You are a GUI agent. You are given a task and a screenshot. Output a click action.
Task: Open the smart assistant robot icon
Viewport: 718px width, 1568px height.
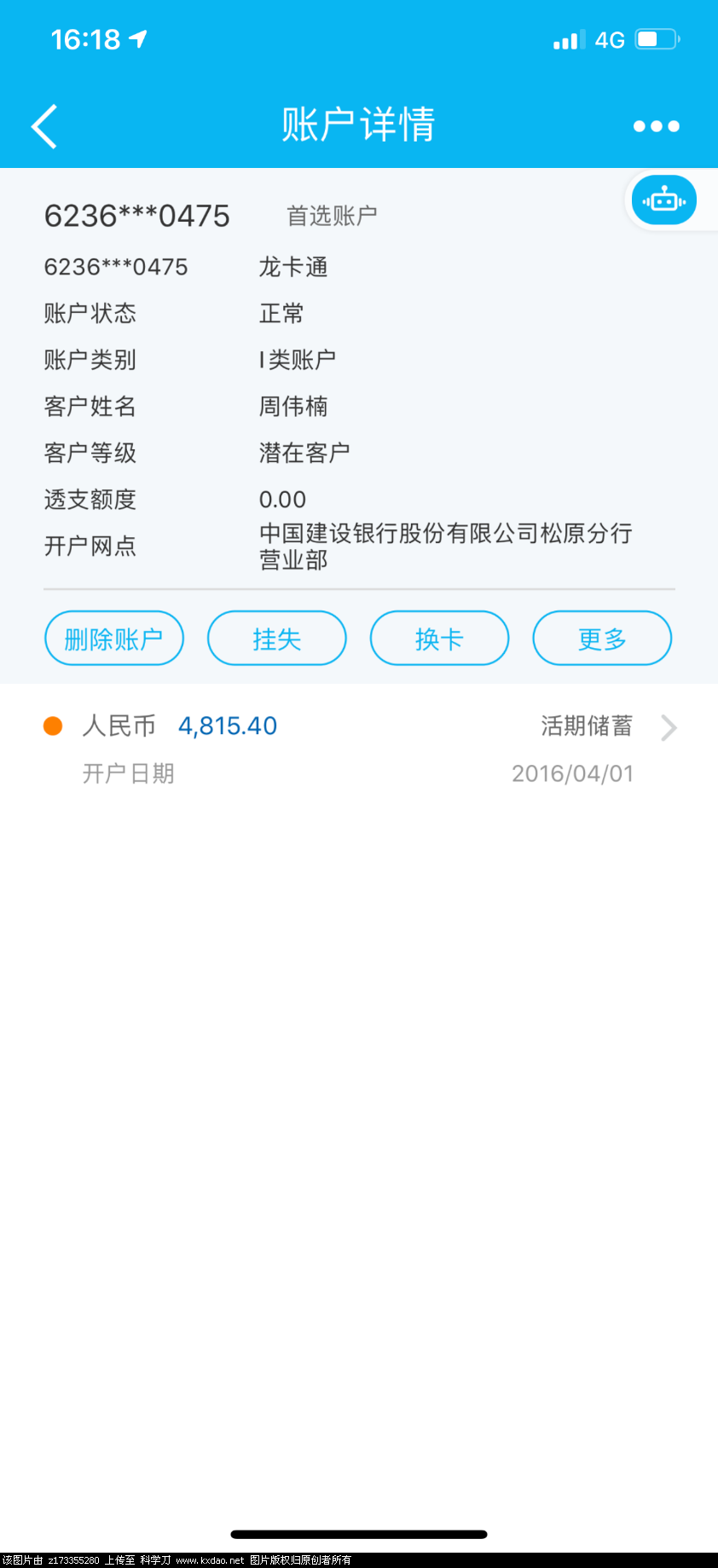point(663,200)
